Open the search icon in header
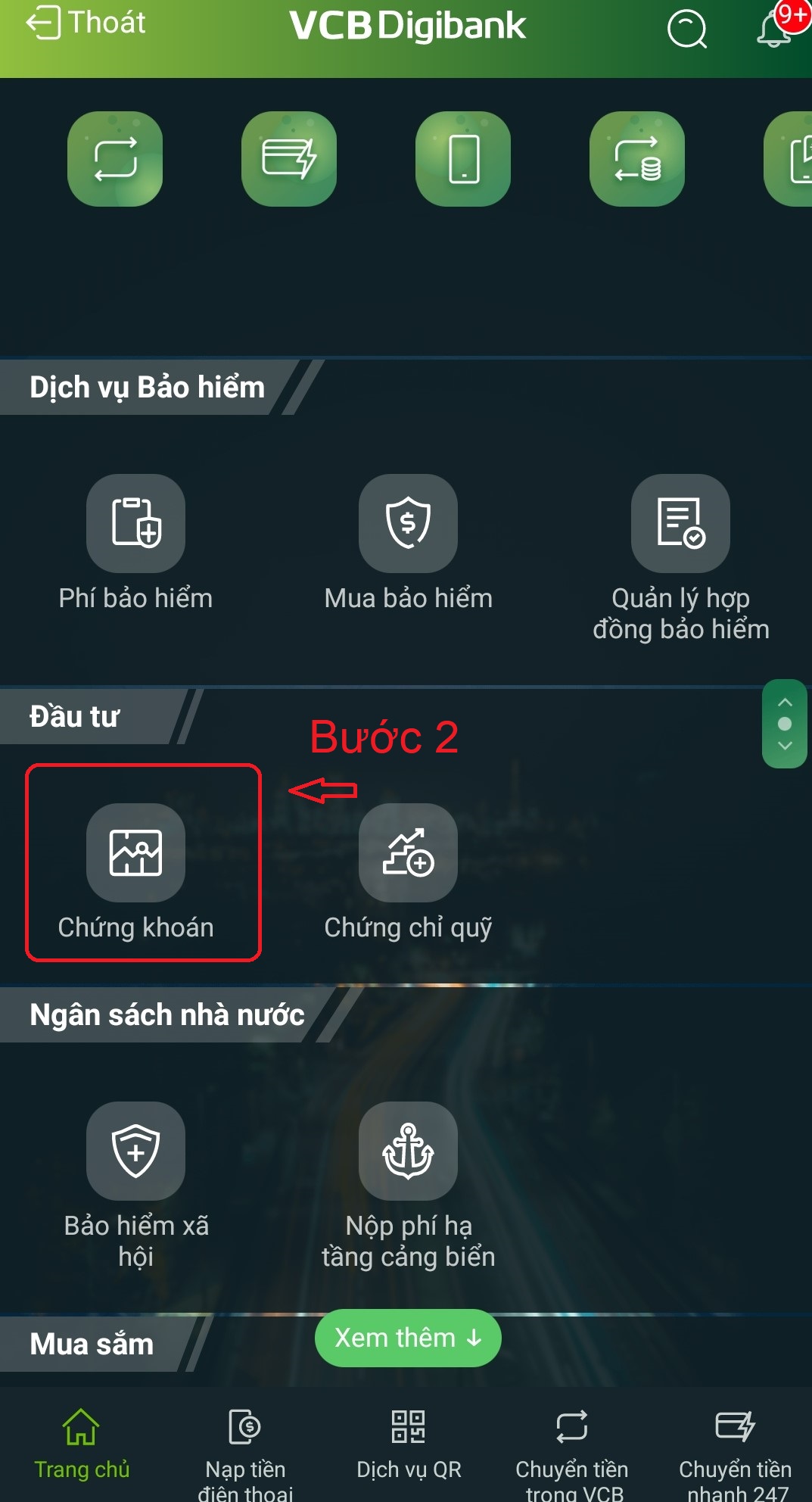812x1502 pixels. tap(686, 30)
